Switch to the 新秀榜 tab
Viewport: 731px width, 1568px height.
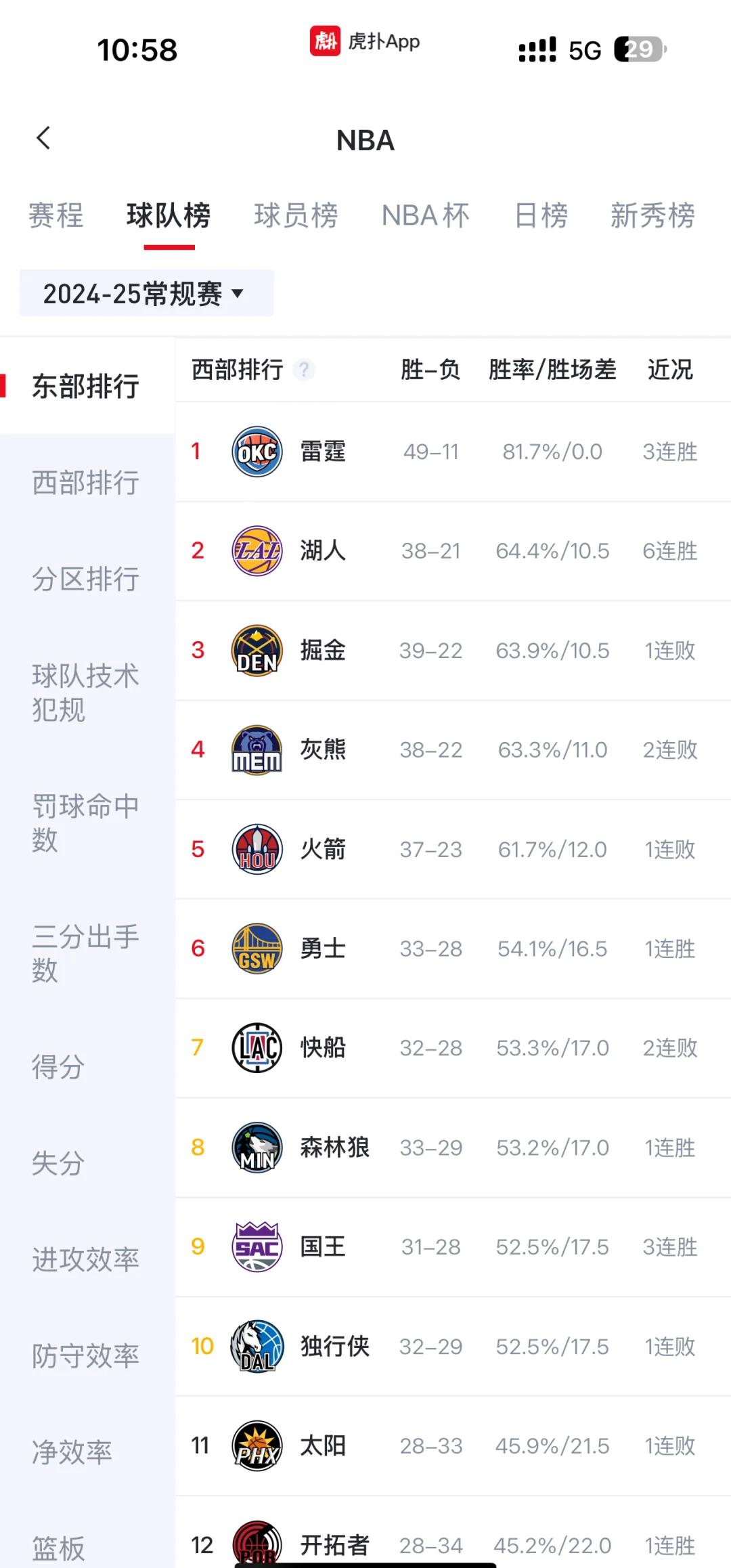[x=652, y=215]
